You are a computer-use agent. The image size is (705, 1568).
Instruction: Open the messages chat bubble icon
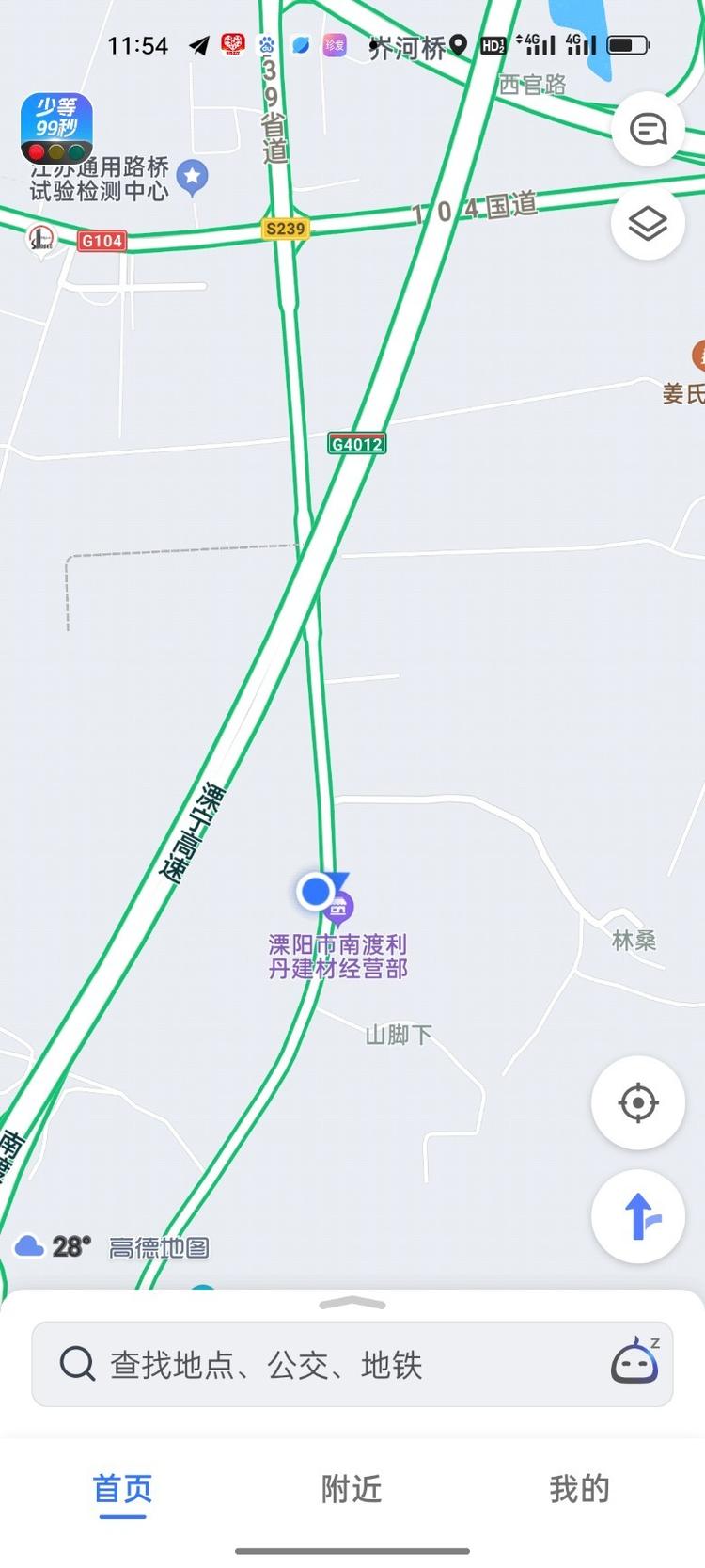(x=648, y=129)
